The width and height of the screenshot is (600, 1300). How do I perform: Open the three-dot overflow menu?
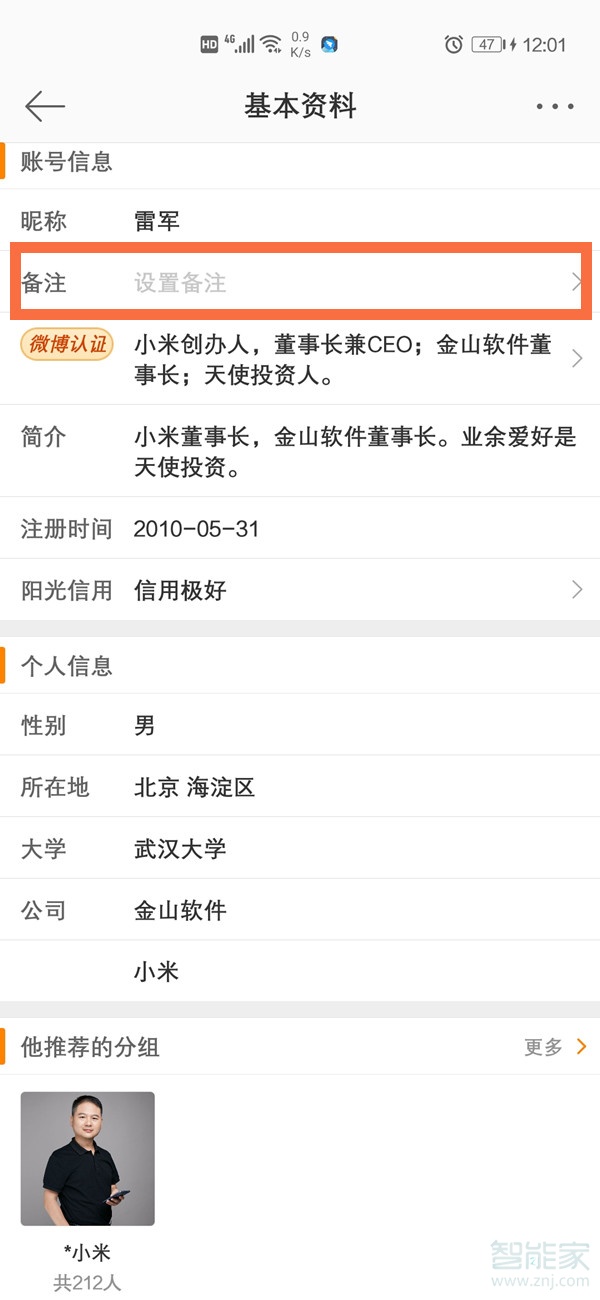pos(554,106)
